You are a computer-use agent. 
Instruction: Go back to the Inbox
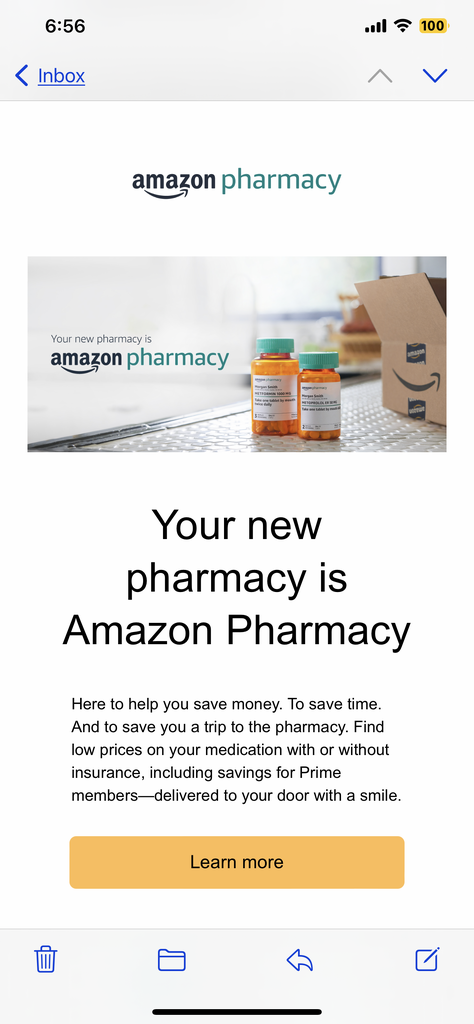(50, 76)
